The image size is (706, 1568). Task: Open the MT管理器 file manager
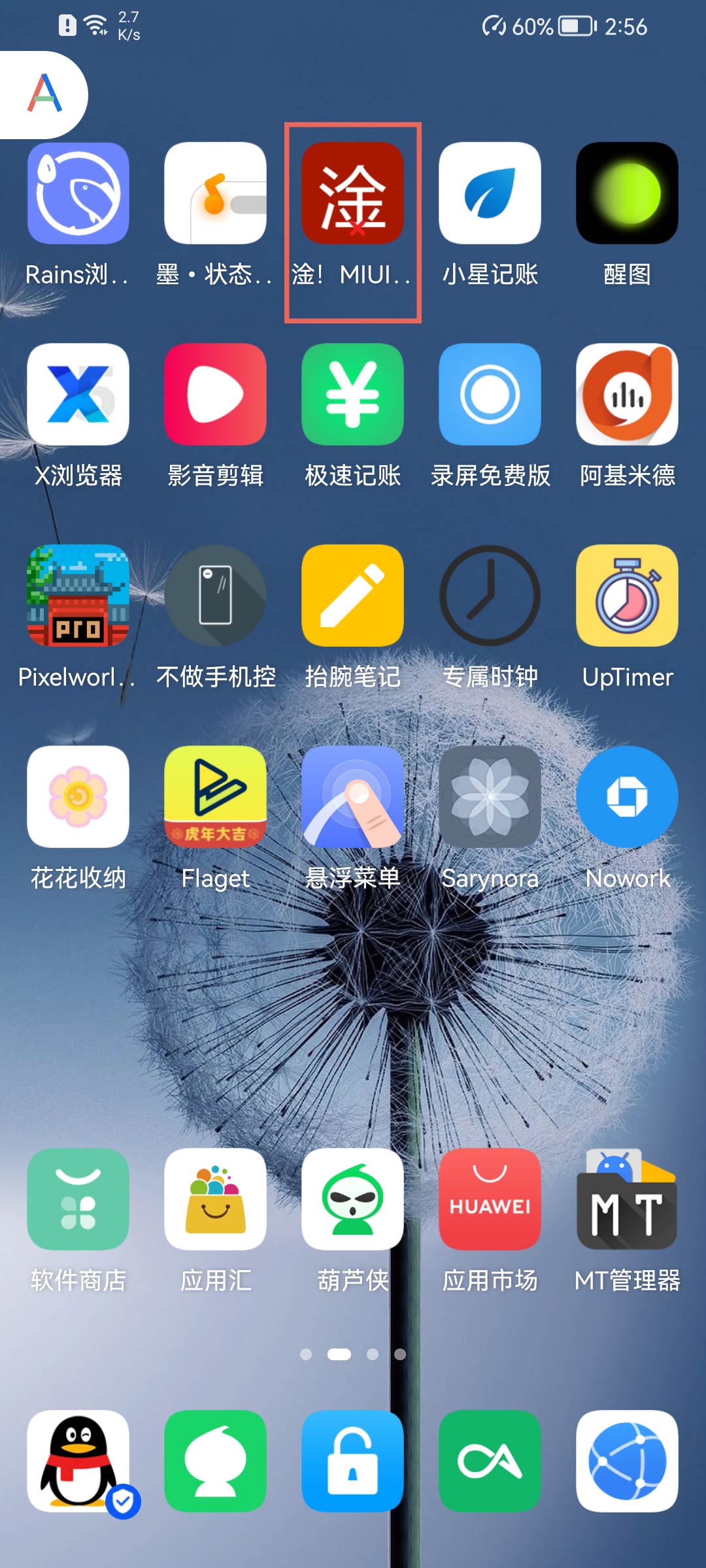point(626,1202)
